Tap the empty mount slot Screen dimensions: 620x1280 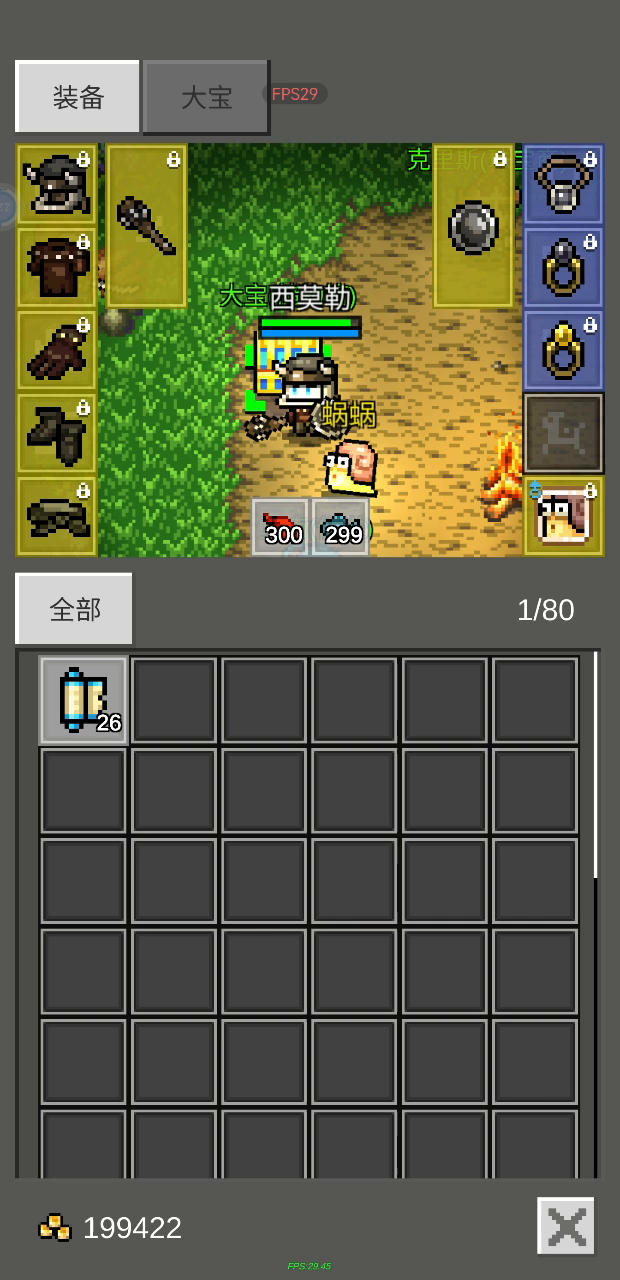point(564,433)
